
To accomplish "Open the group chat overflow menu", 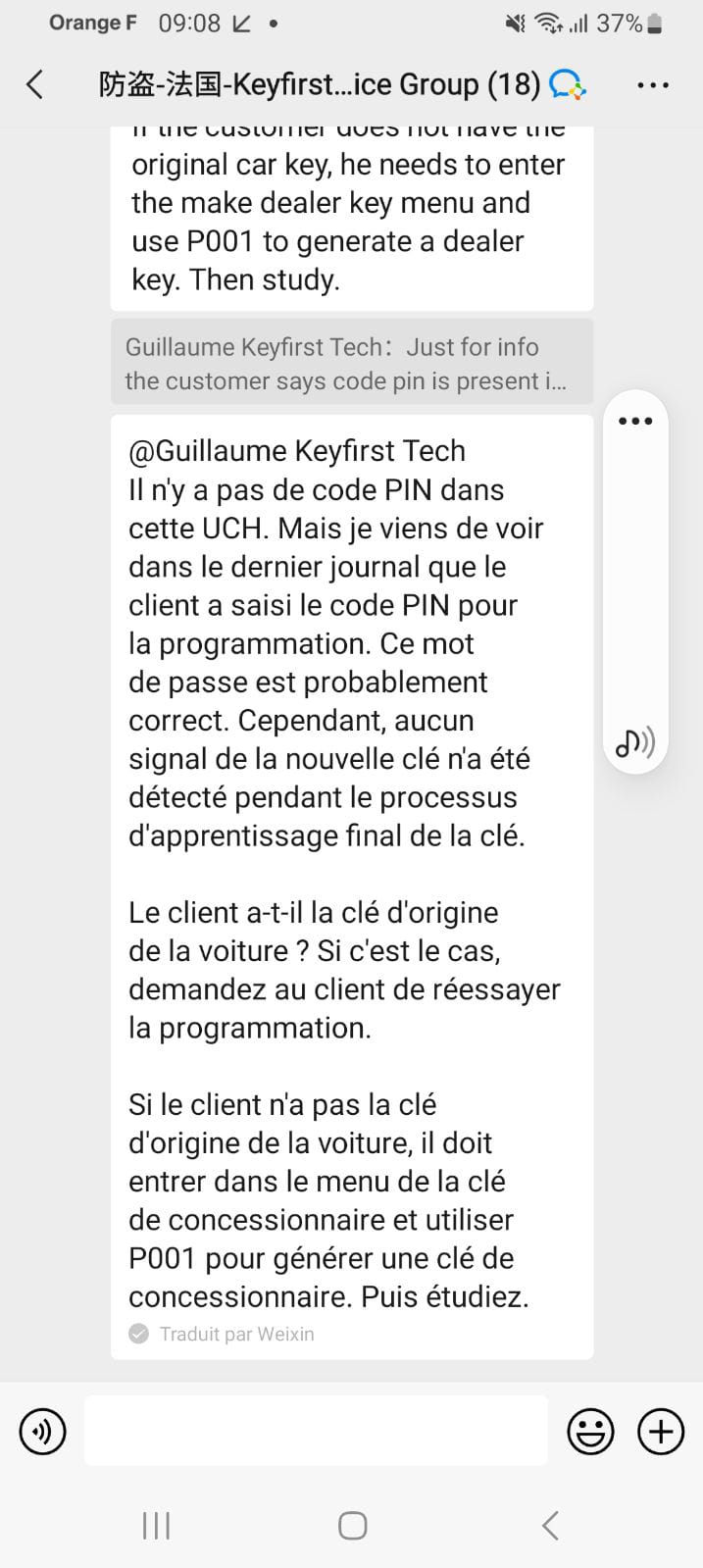I will 652,85.
